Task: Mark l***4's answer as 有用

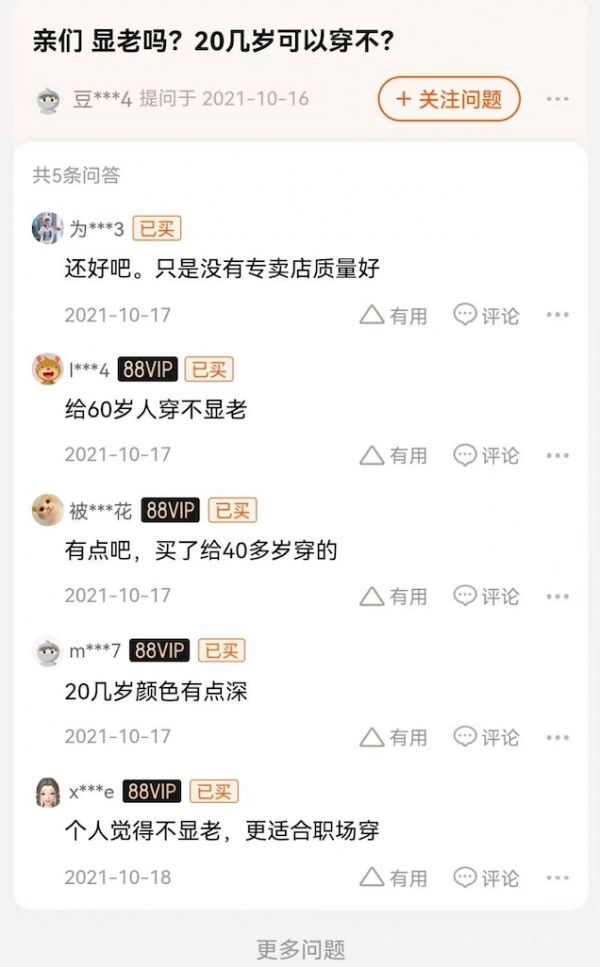Action: [393, 455]
